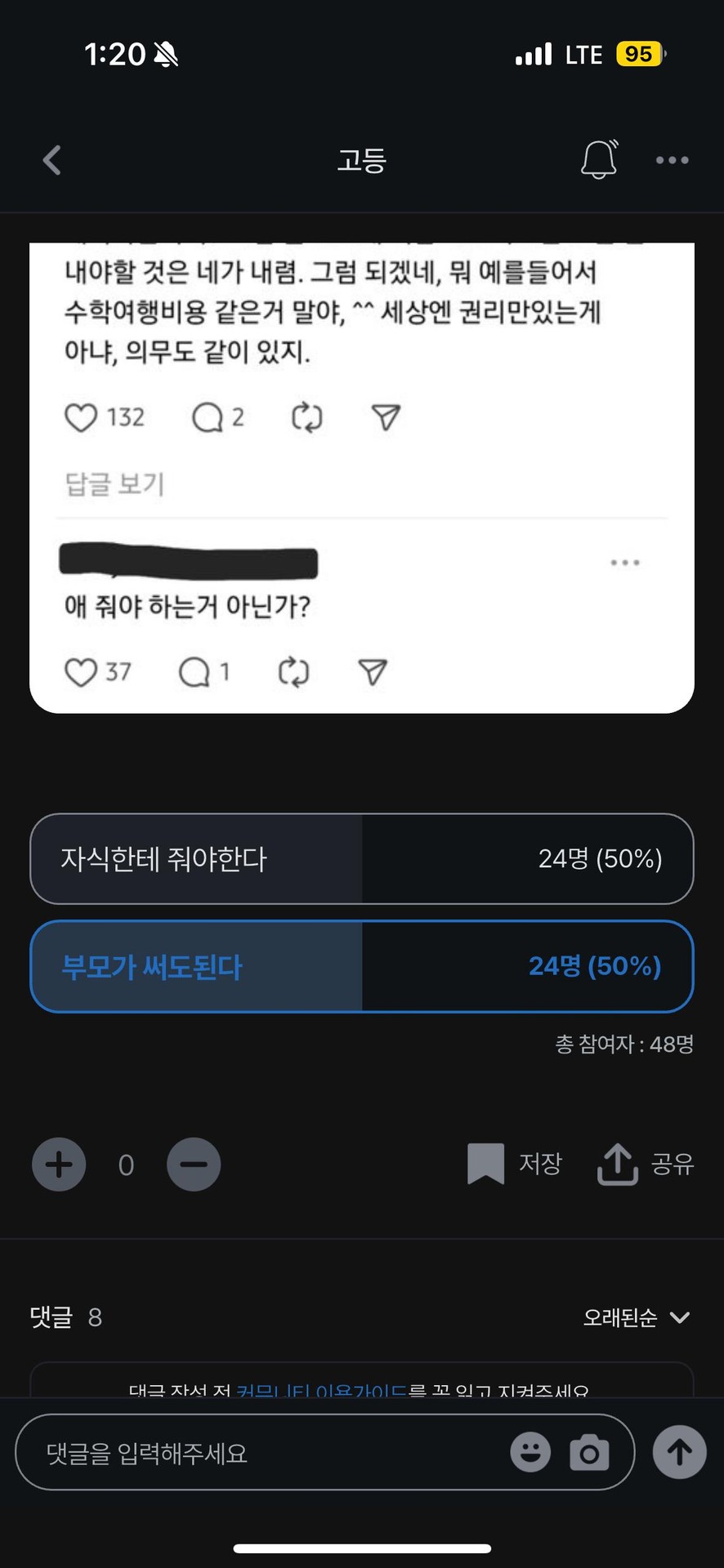Go back from the 고등 board

(x=52, y=160)
